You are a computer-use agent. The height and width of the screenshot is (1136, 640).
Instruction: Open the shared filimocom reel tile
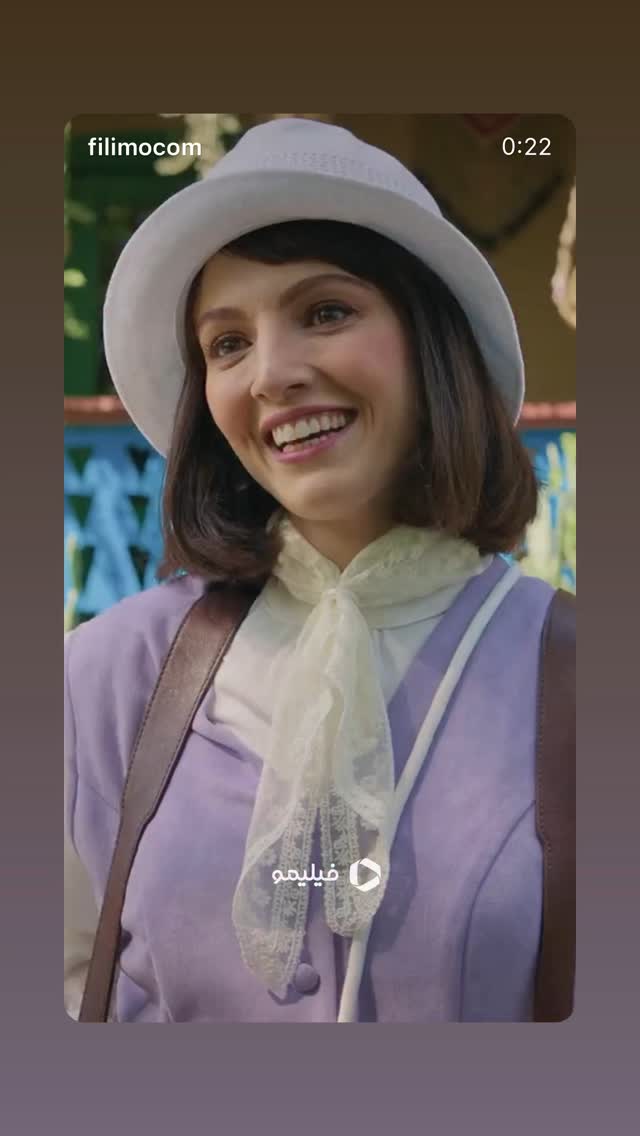pos(320,567)
